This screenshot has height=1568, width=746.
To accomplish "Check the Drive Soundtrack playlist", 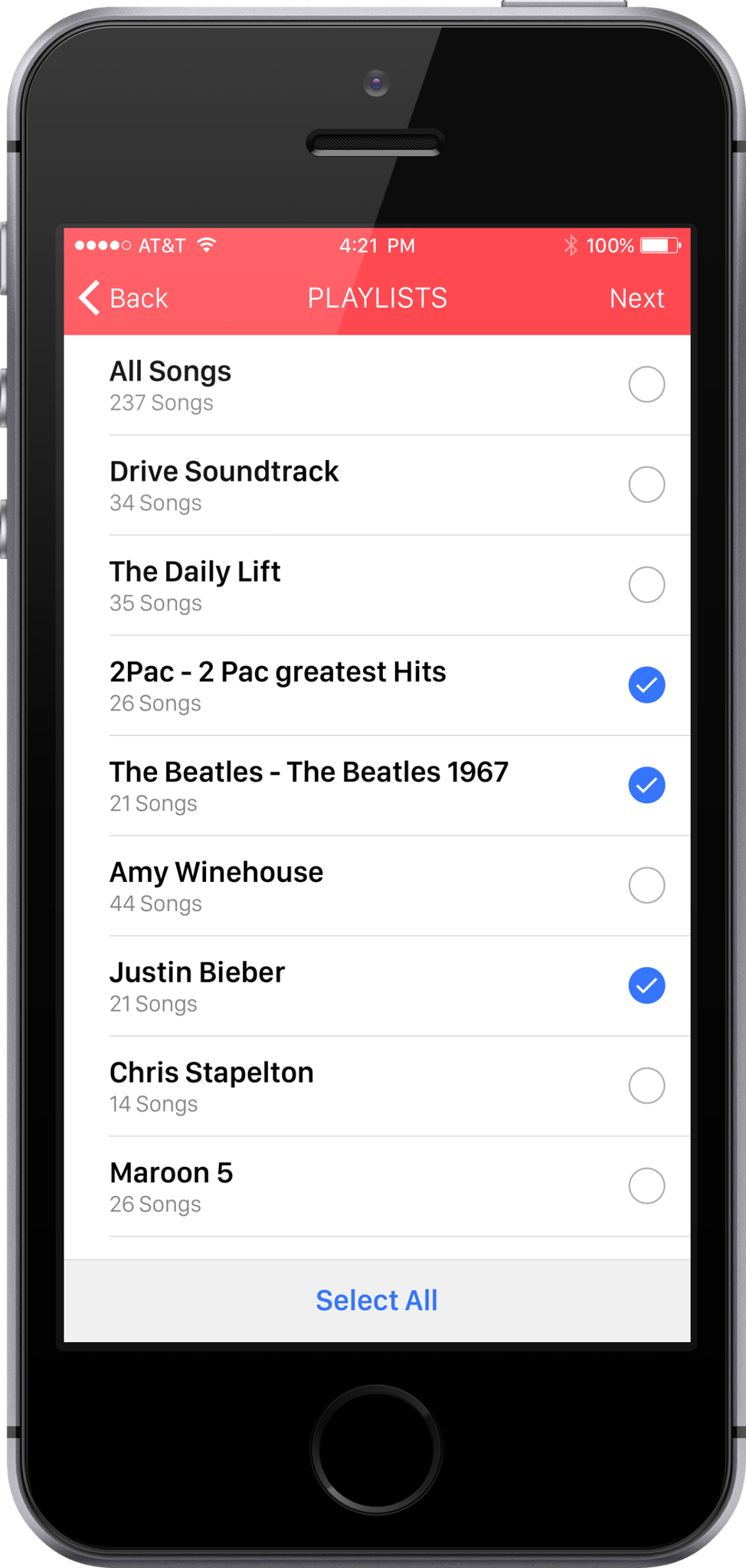I will click(646, 485).
